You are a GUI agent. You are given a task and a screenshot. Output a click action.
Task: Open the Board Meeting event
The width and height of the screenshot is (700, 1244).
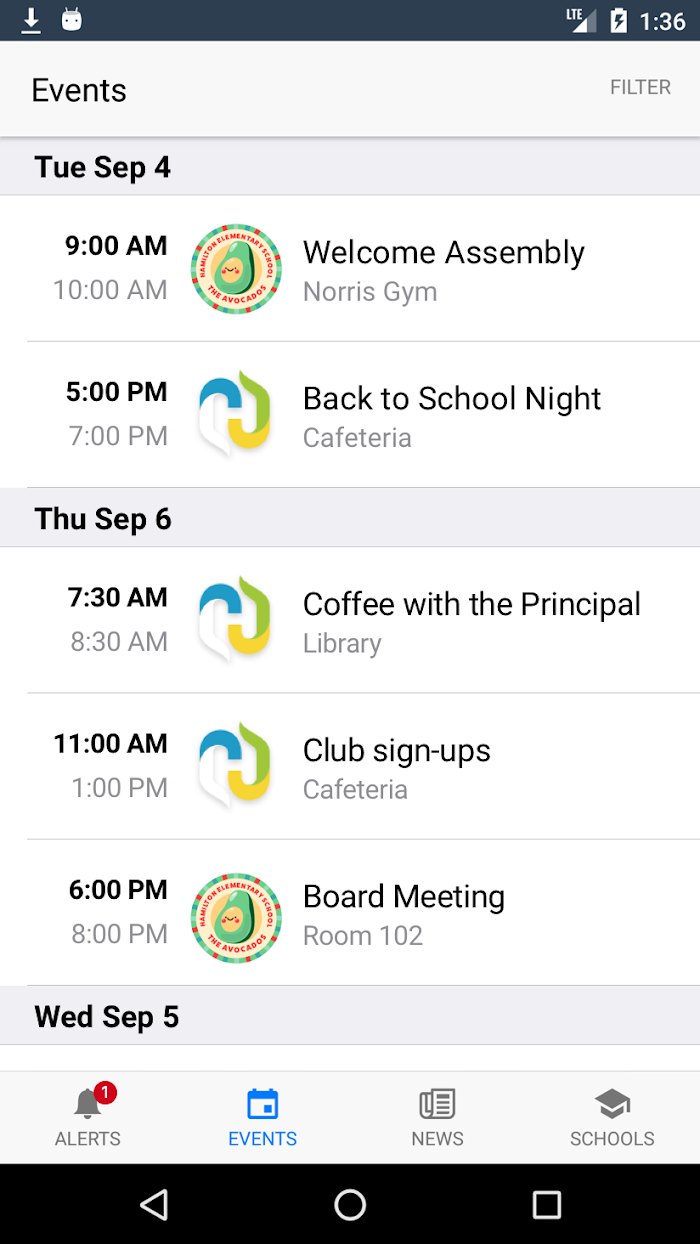pos(350,912)
